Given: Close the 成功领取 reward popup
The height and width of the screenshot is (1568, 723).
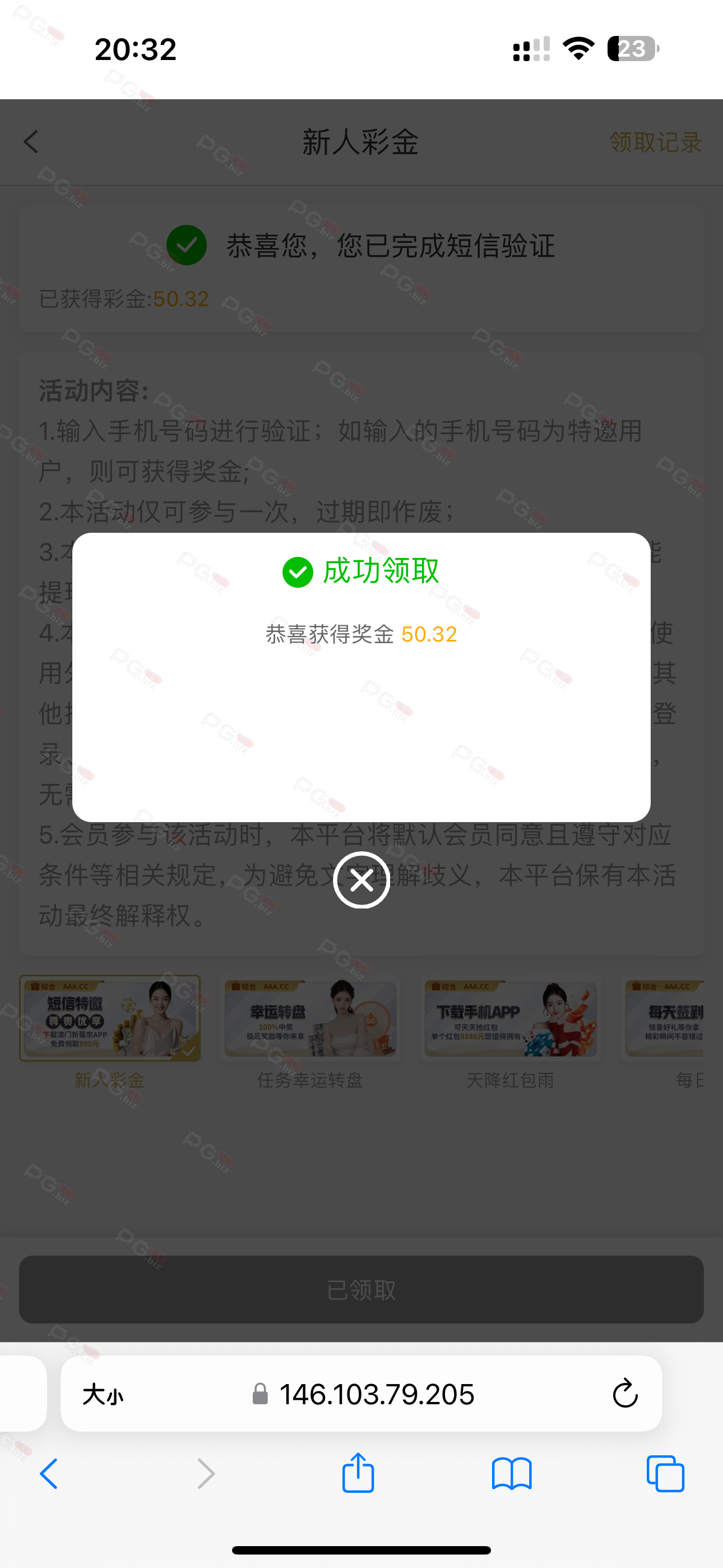Looking at the screenshot, I should (361, 879).
